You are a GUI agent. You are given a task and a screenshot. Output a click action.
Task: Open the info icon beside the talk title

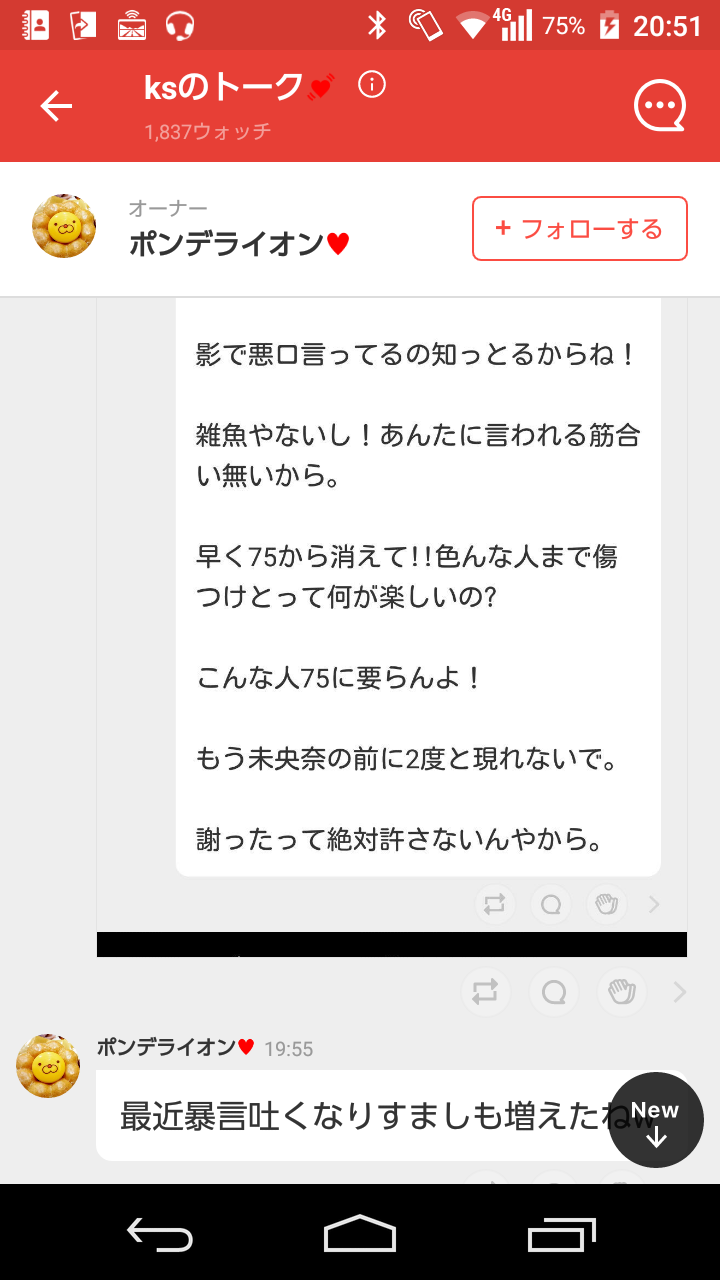tap(371, 84)
